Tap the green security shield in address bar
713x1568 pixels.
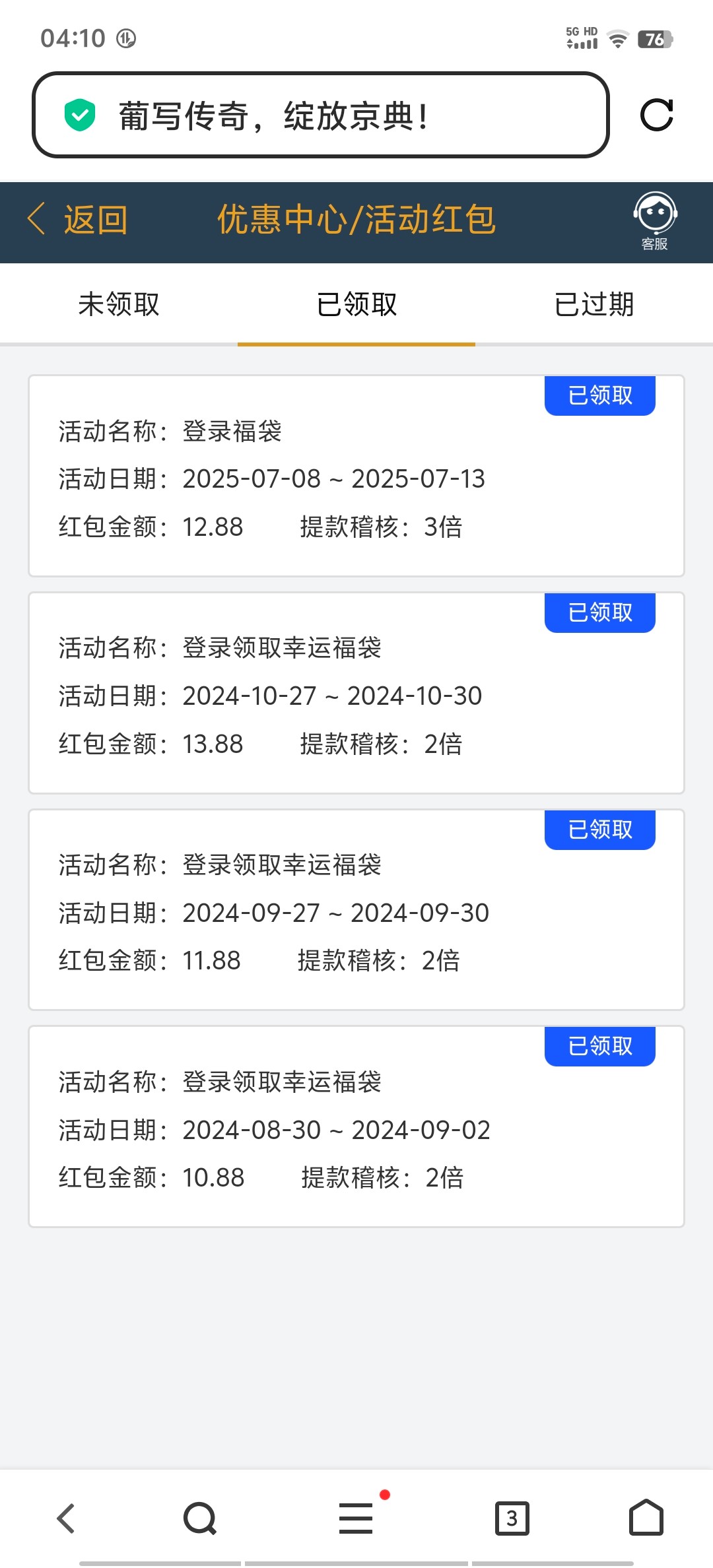coord(79,115)
